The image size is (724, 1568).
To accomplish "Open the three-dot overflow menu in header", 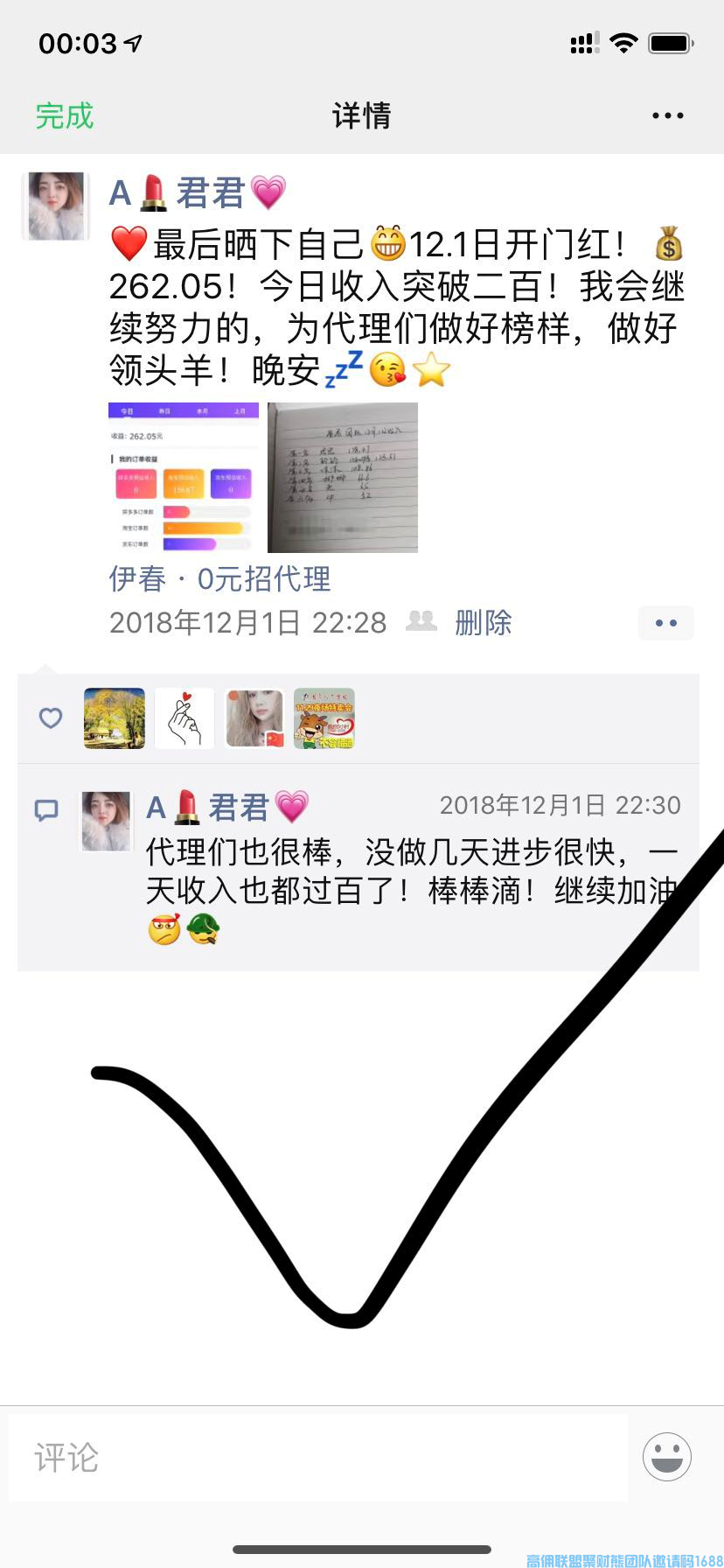I will 667,115.
